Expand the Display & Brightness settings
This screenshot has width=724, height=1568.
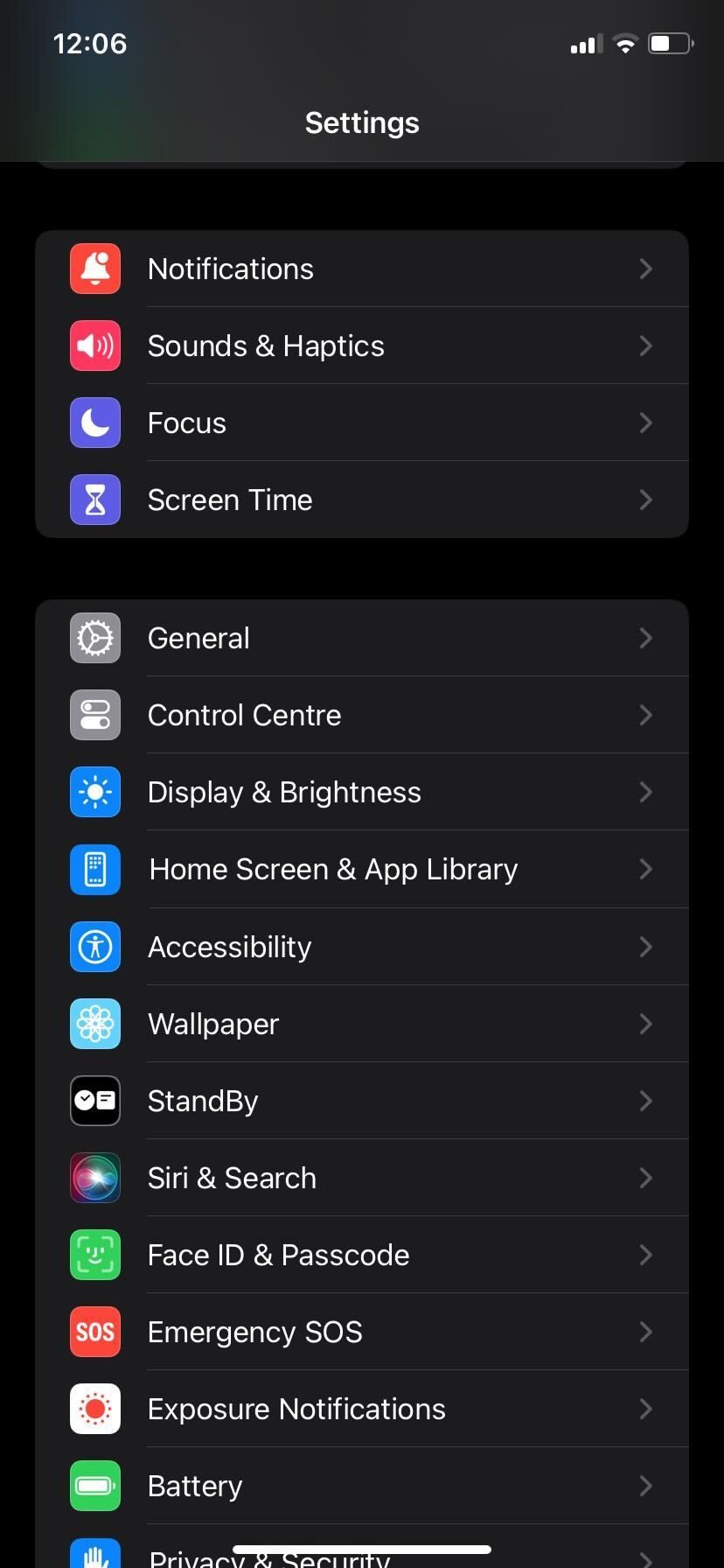tap(362, 792)
